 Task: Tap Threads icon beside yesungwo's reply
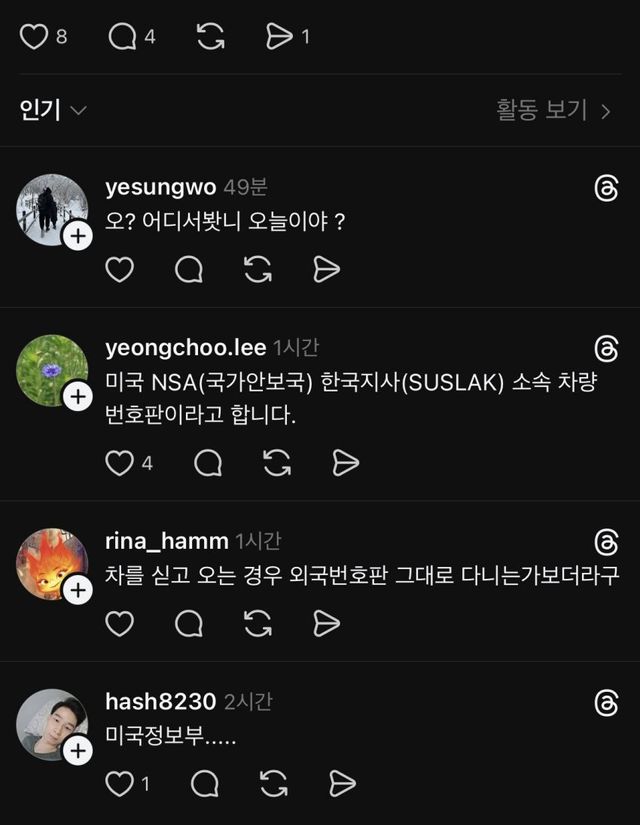tap(606, 188)
